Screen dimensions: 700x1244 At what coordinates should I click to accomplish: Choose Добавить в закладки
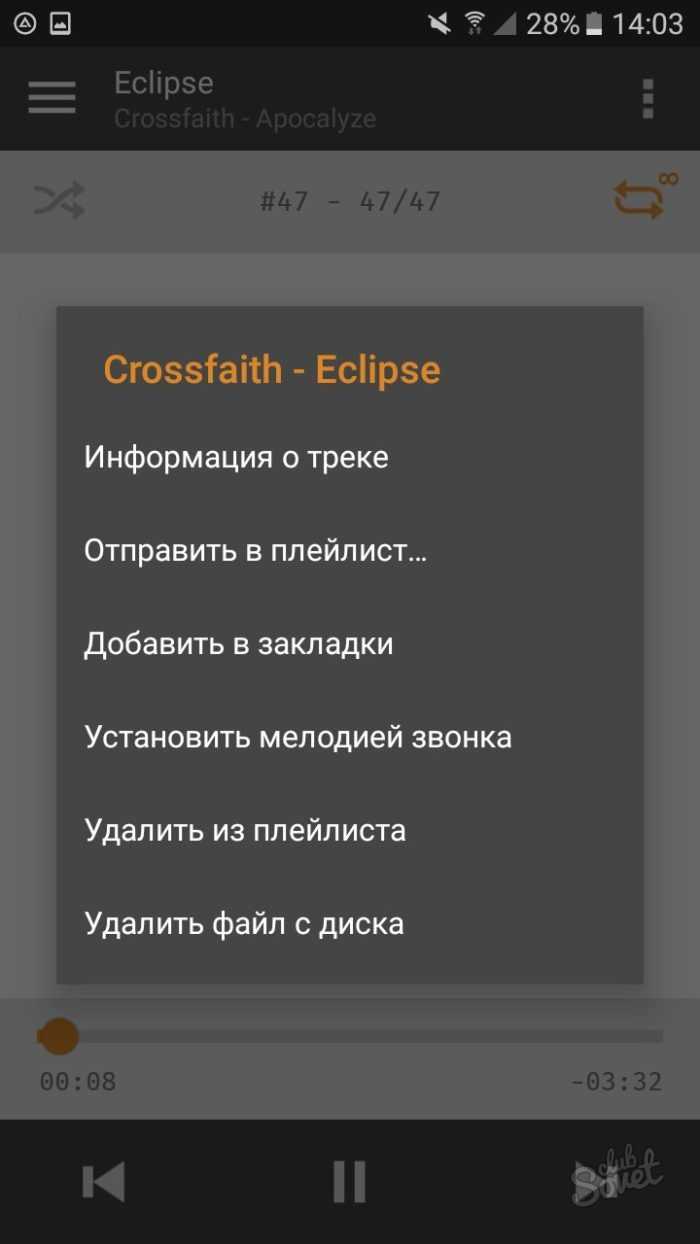tap(238, 643)
